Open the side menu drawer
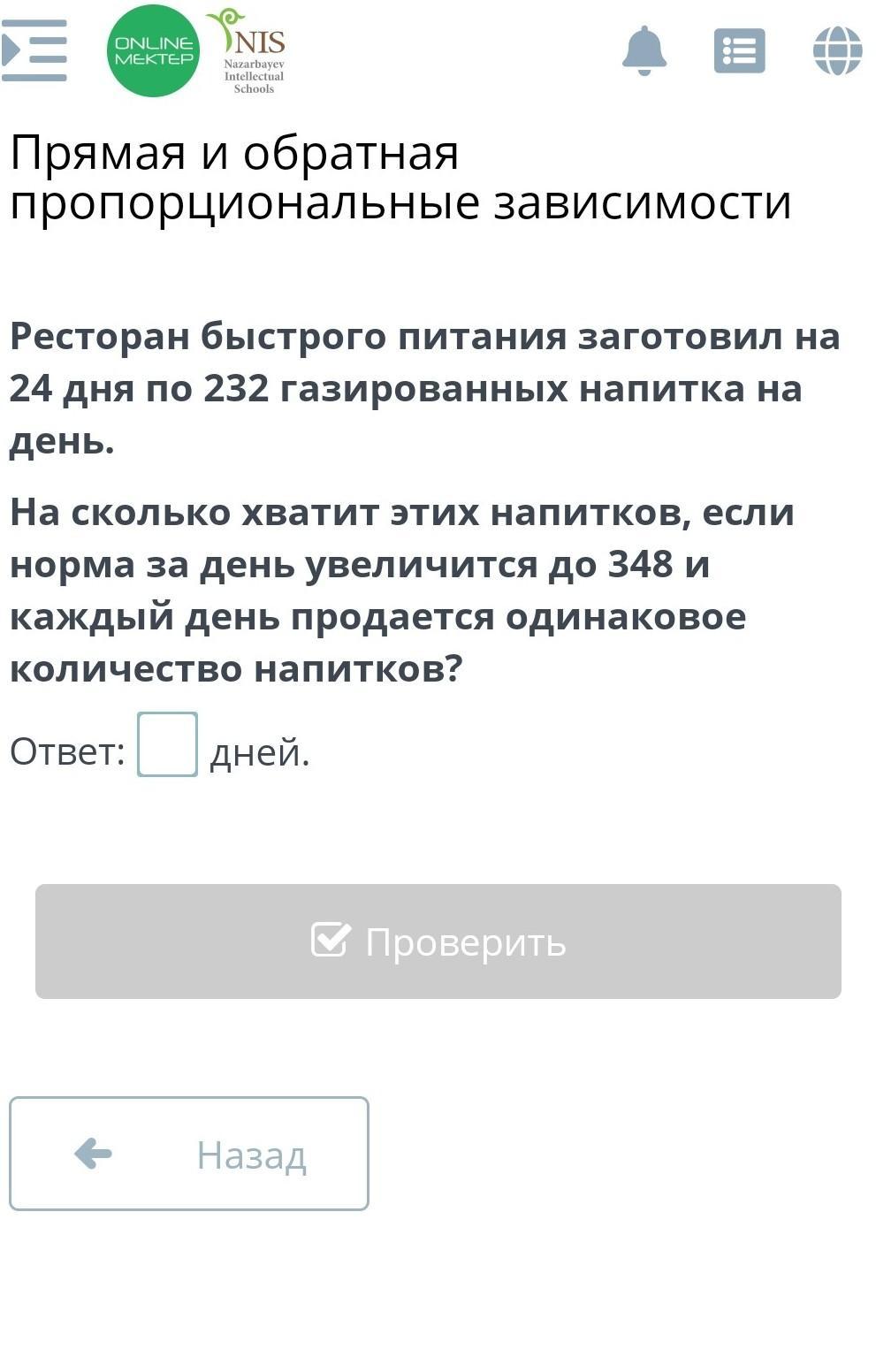The height and width of the screenshot is (1372, 876). [x=34, y=50]
